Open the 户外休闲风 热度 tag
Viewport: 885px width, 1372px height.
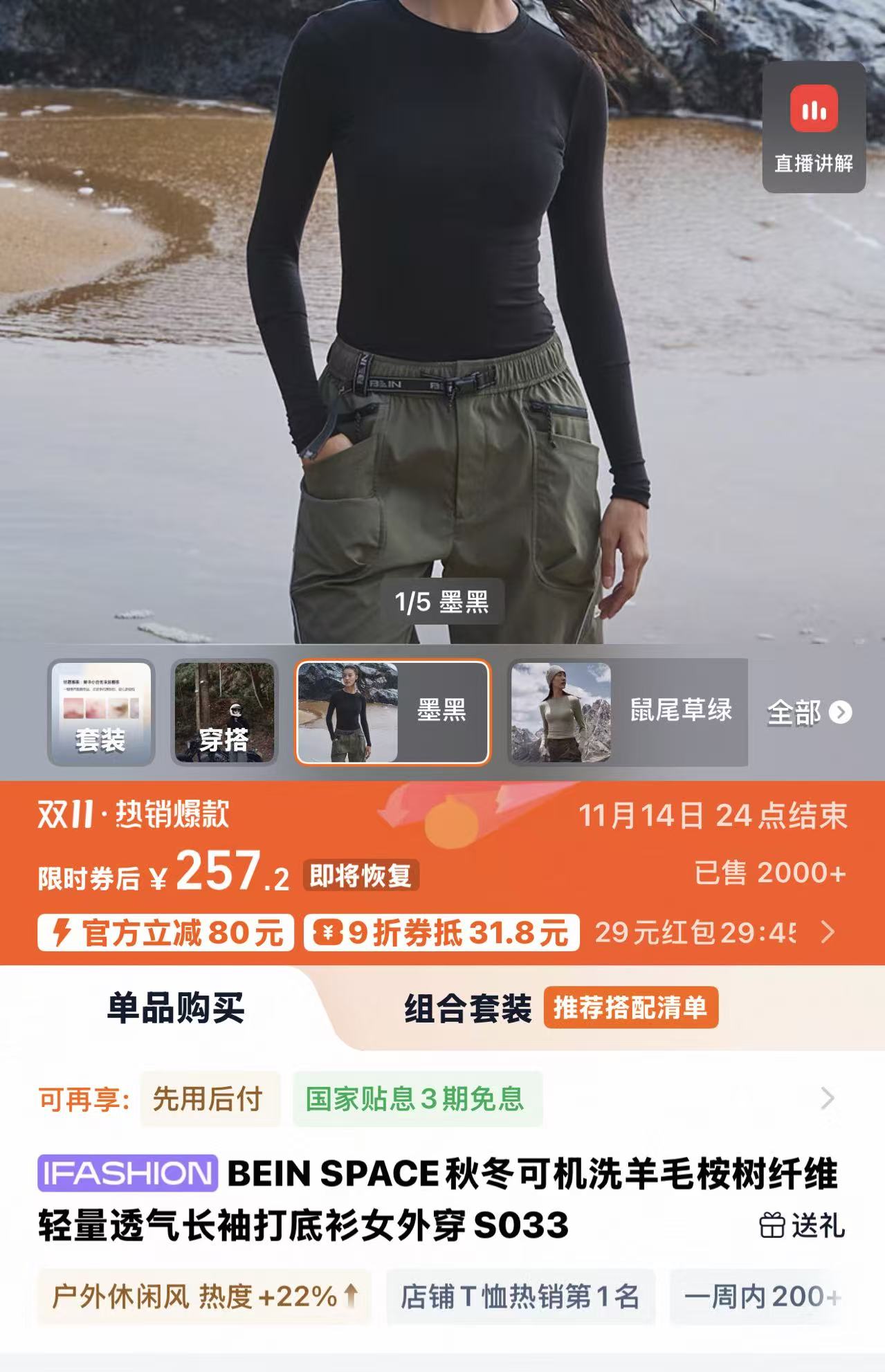click(x=205, y=1297)
